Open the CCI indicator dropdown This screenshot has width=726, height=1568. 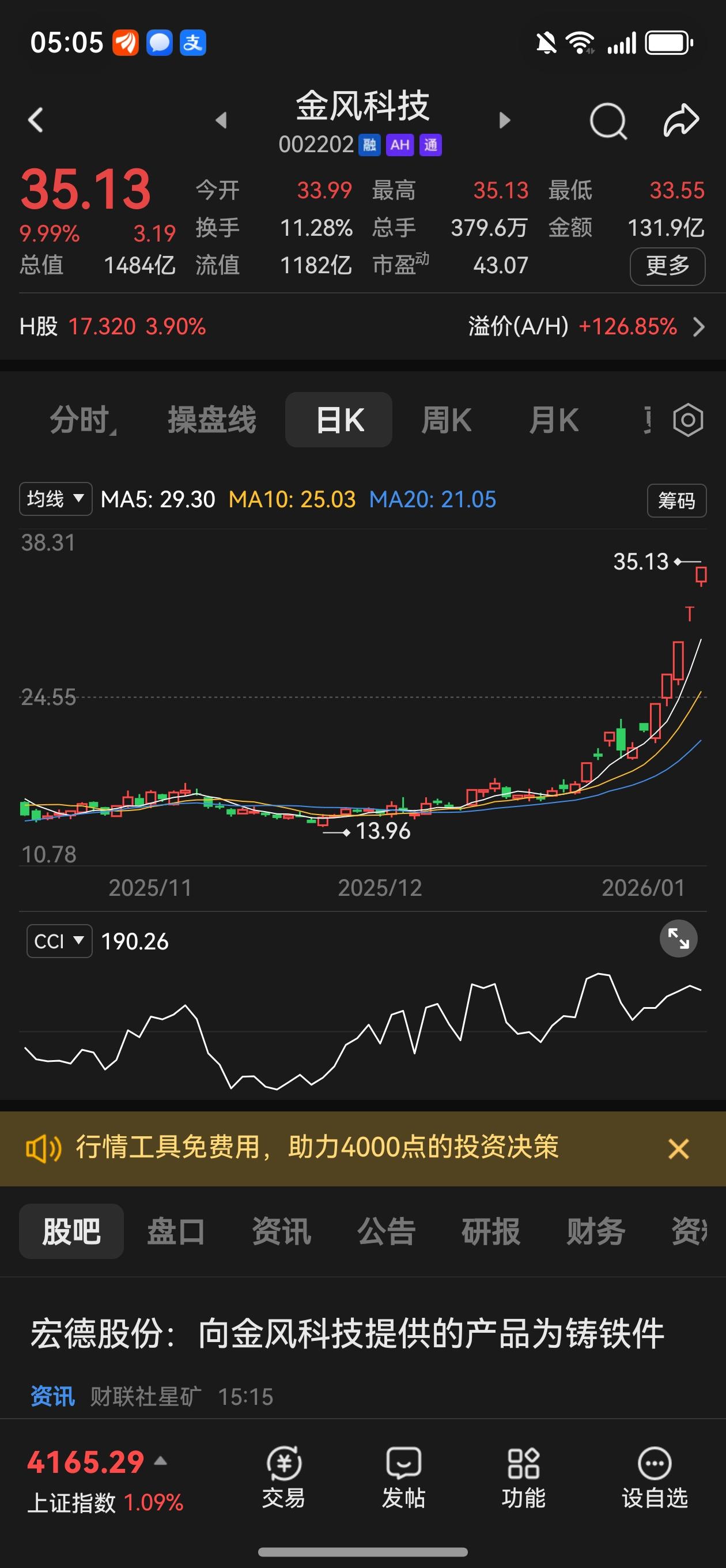(x=59, y=941)
